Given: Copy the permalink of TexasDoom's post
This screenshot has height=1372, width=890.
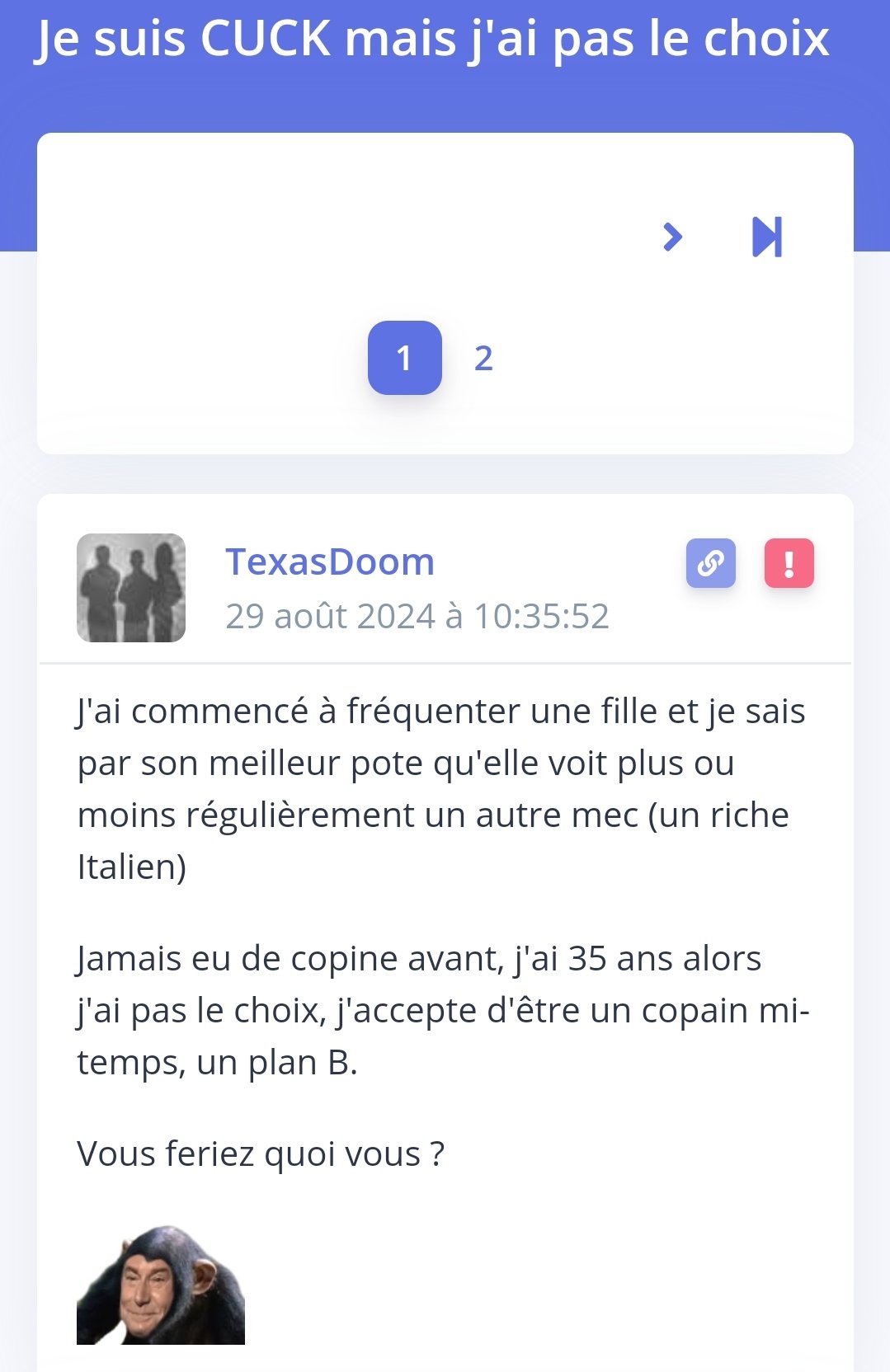Looking at the screenshot, I should click(710, 563).
